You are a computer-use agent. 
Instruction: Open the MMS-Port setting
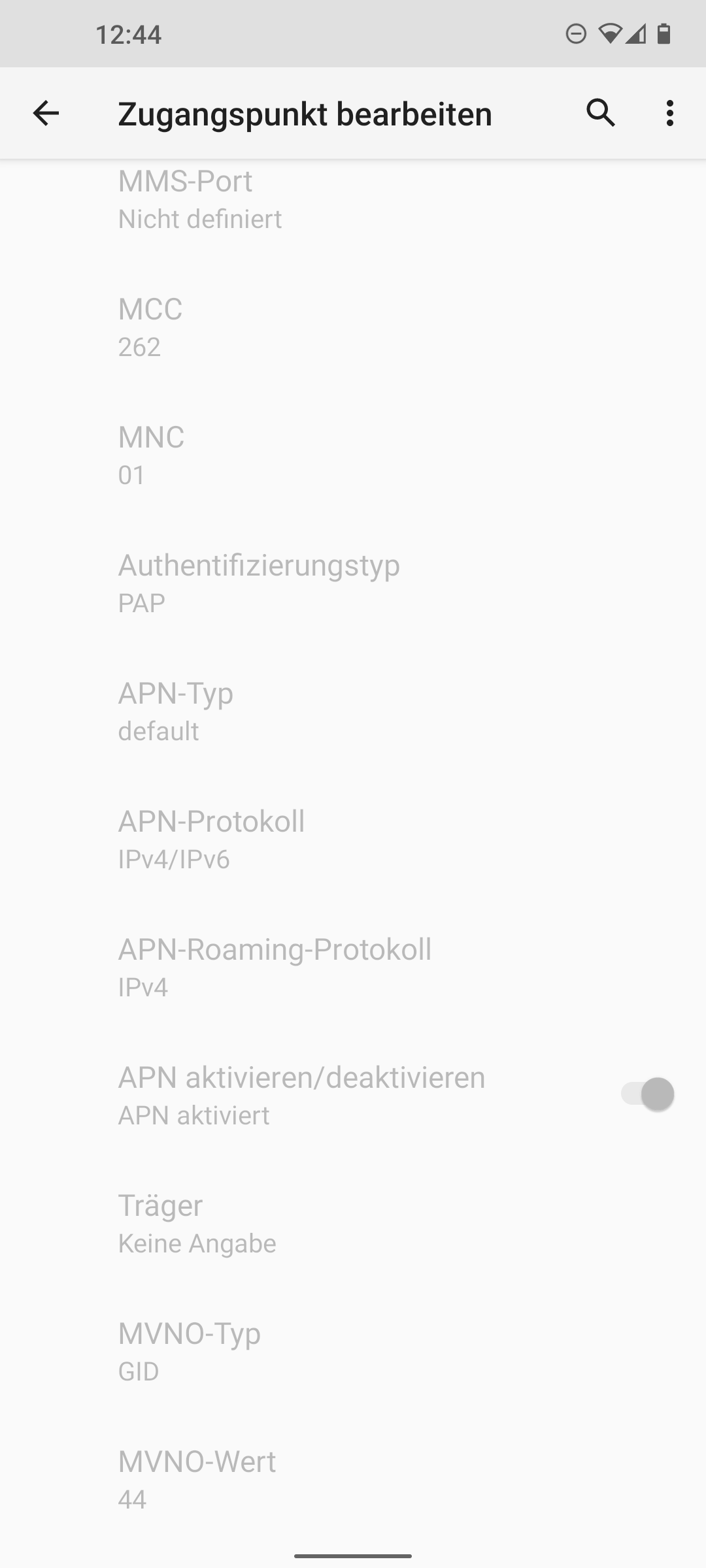point(353,199)
